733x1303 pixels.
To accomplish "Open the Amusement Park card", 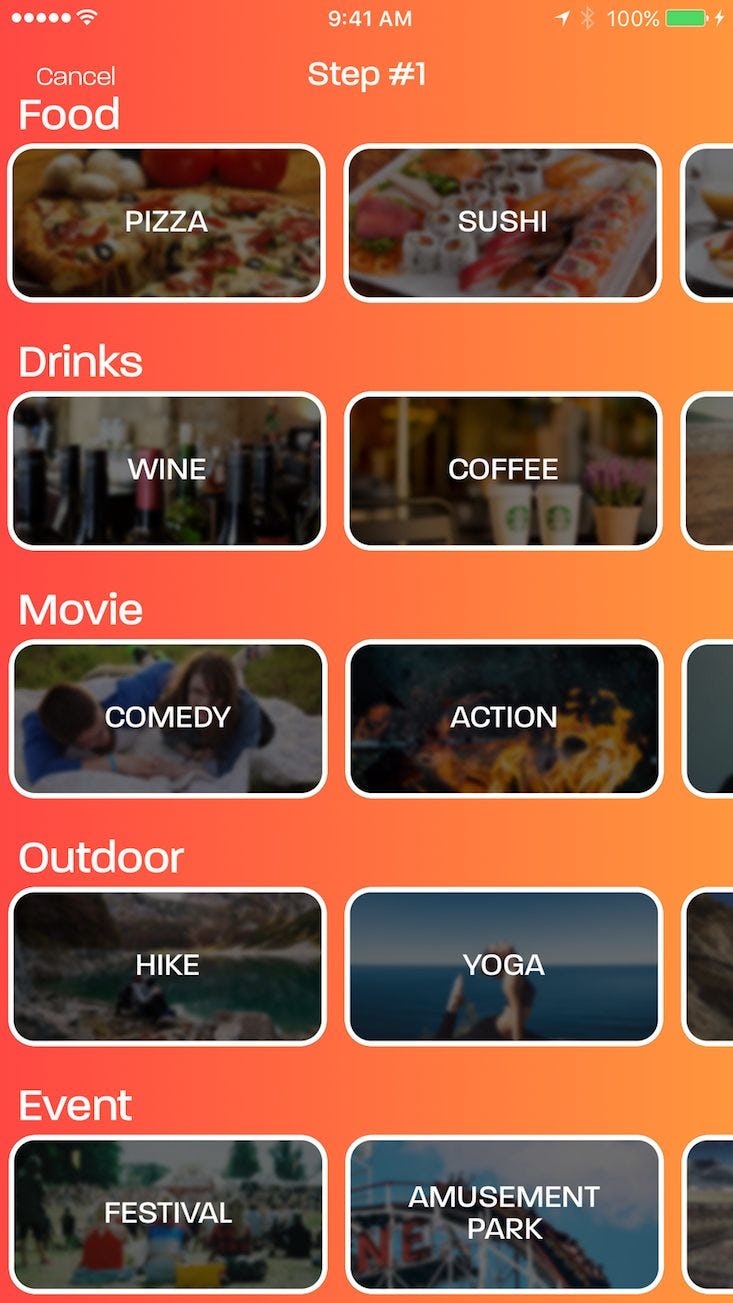I will pos(503,1215).
